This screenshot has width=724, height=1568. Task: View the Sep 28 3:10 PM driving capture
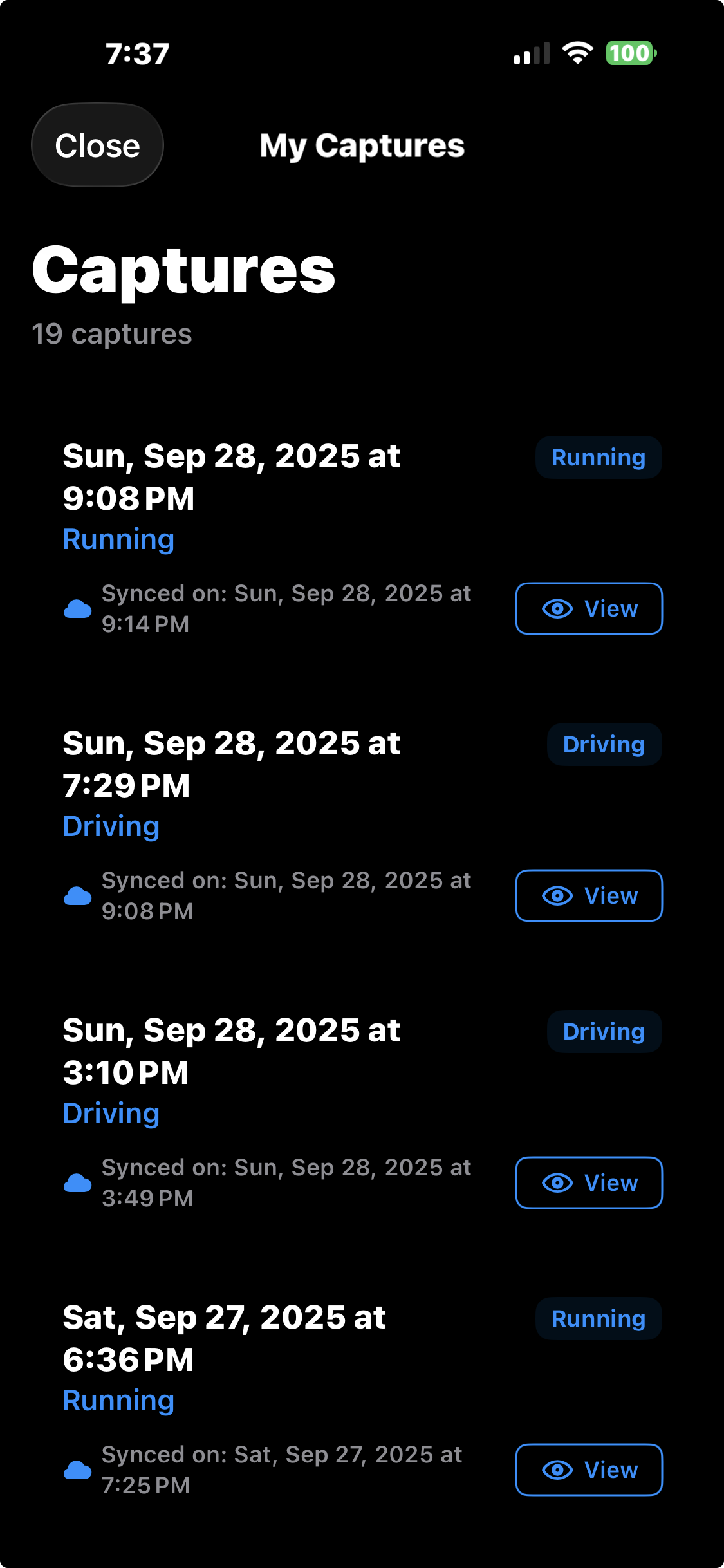(x=589, y=1183)
